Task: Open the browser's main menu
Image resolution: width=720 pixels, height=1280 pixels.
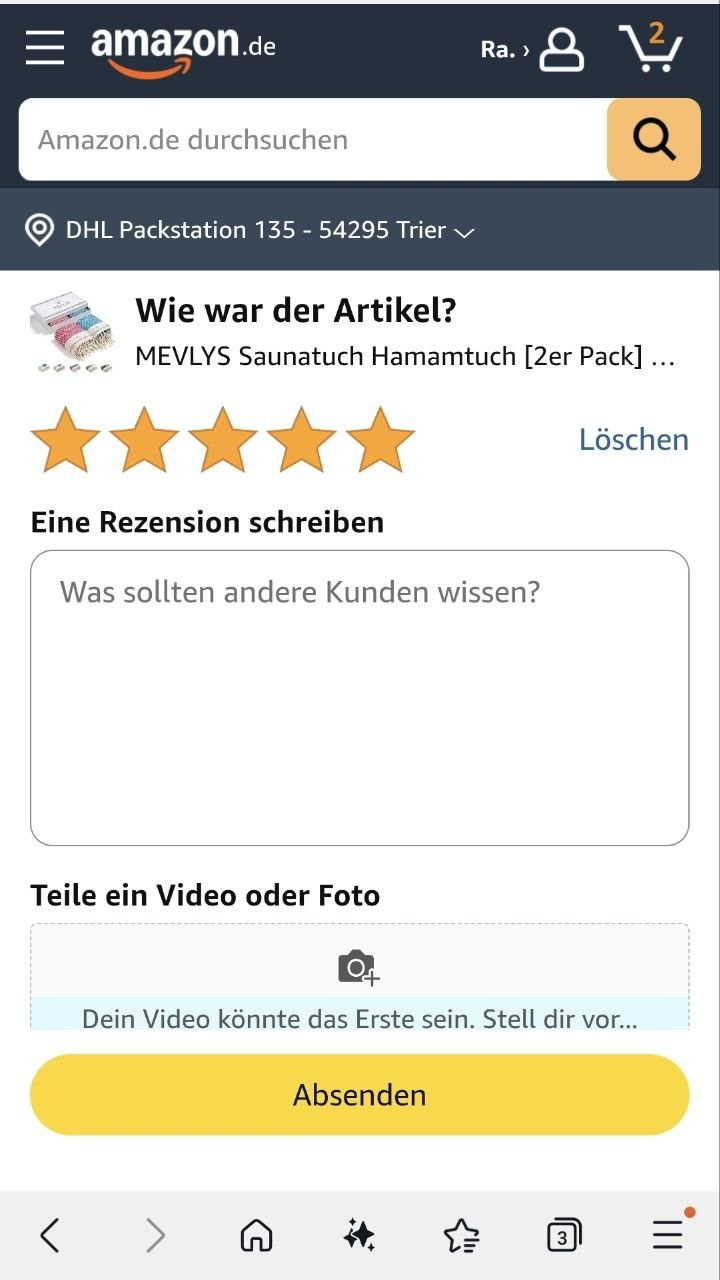Action: [x=669, y=1234]
